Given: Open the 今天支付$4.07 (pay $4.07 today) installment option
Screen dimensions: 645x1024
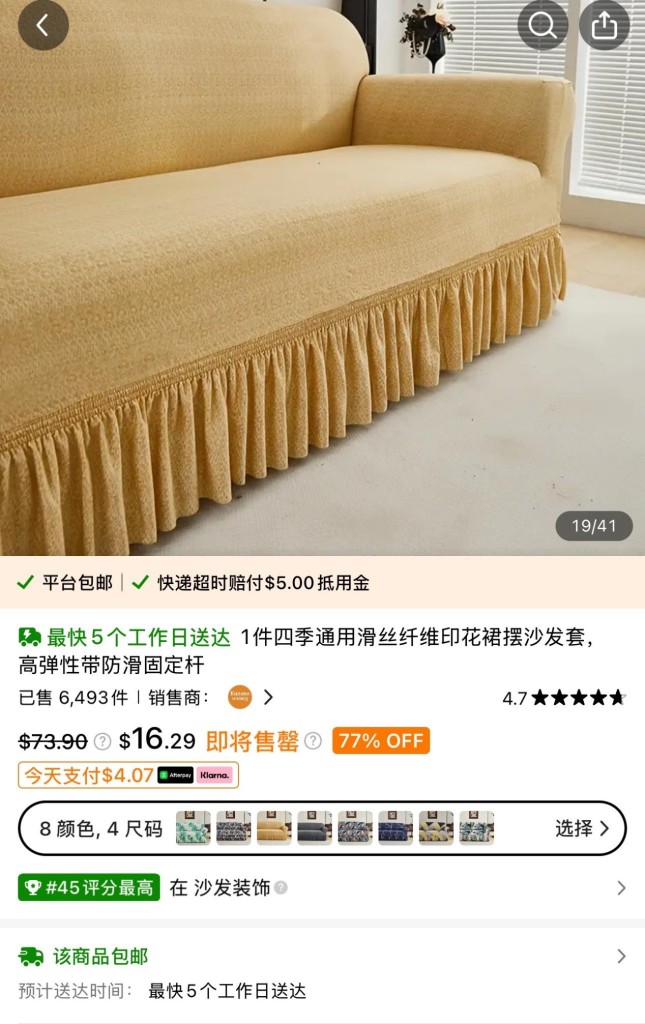Looking at the screenshot, I should 128,775.
